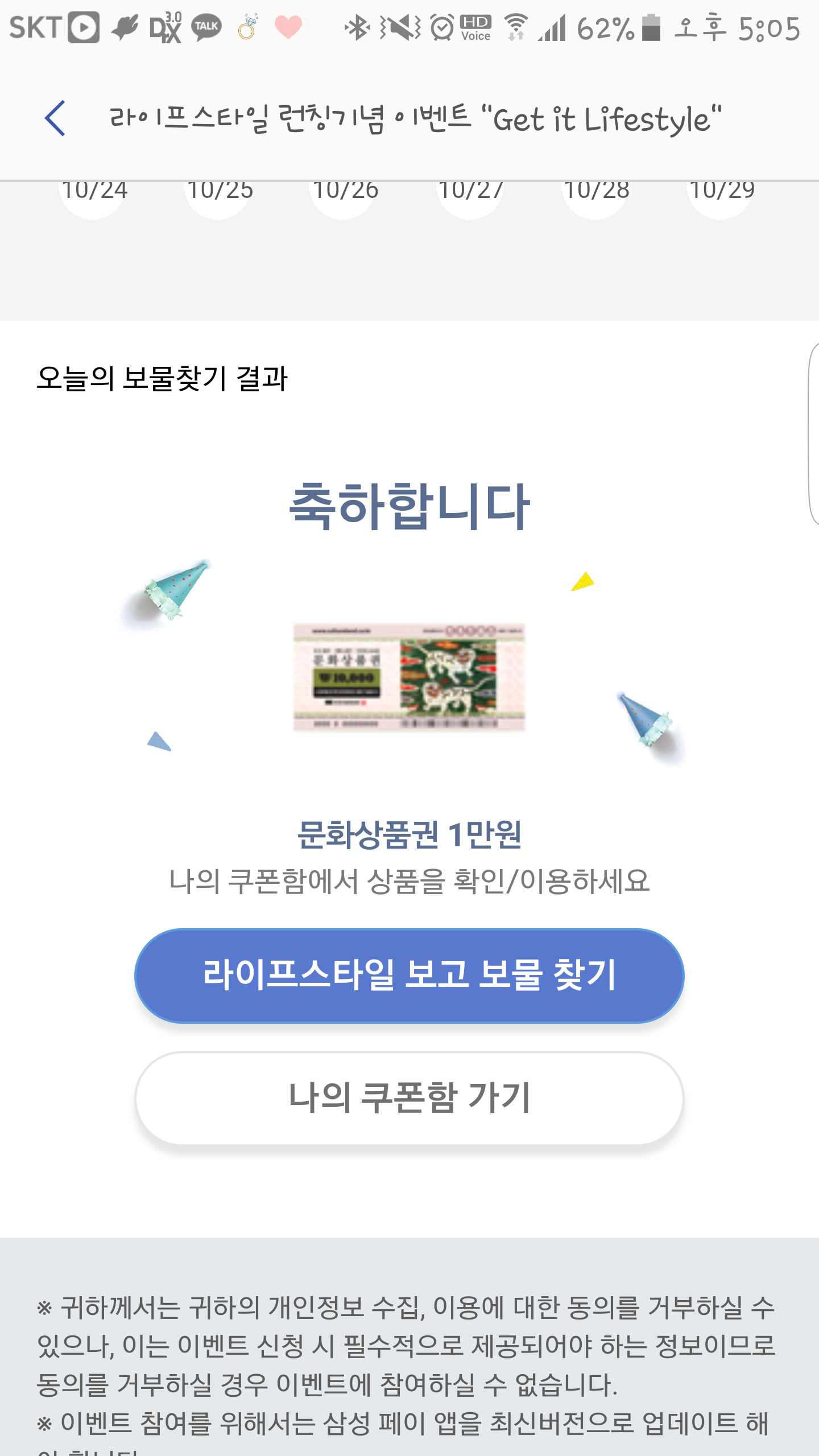Open 나의 쿠폰함 가기
Viewport: 819px width, 1456px height.
point(409,1098)
